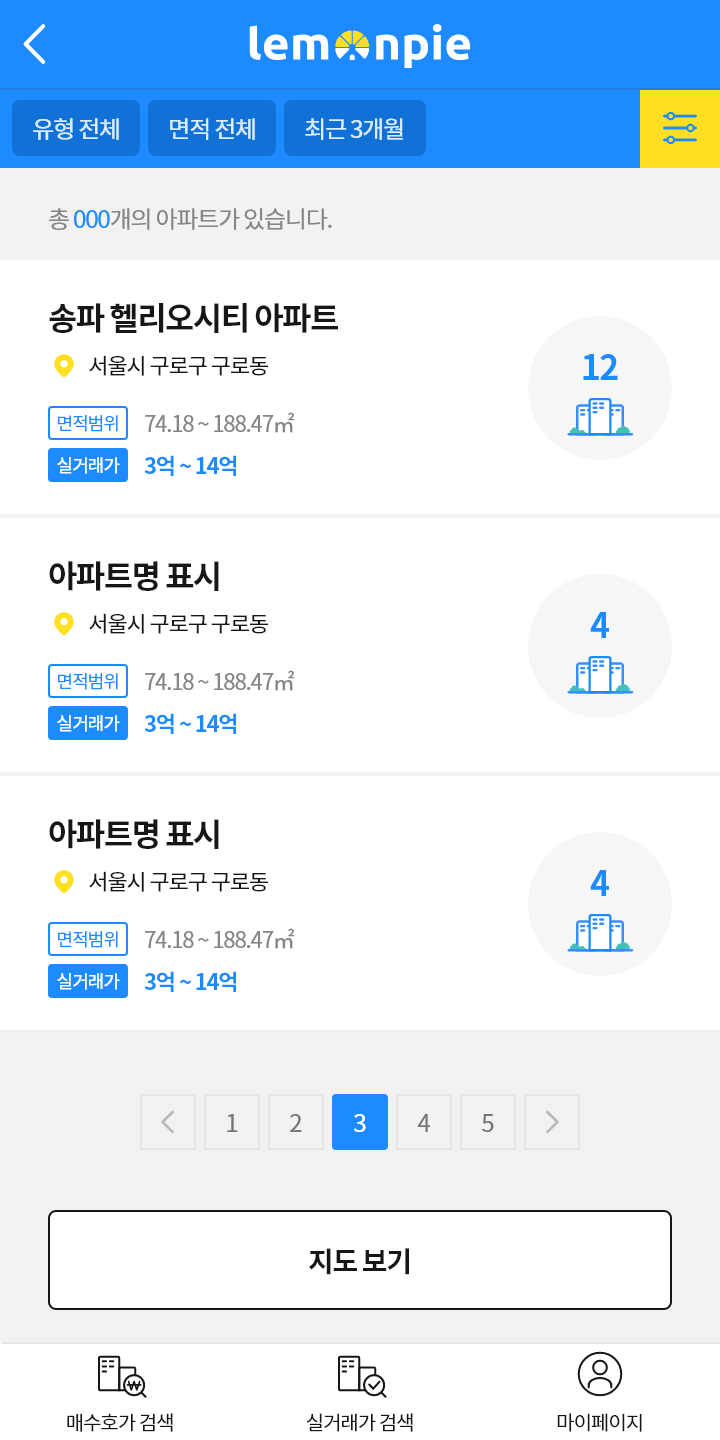Open the 마이페이지 tab
Screen dimensions: 720x1440
click(x=600, y=1392)
